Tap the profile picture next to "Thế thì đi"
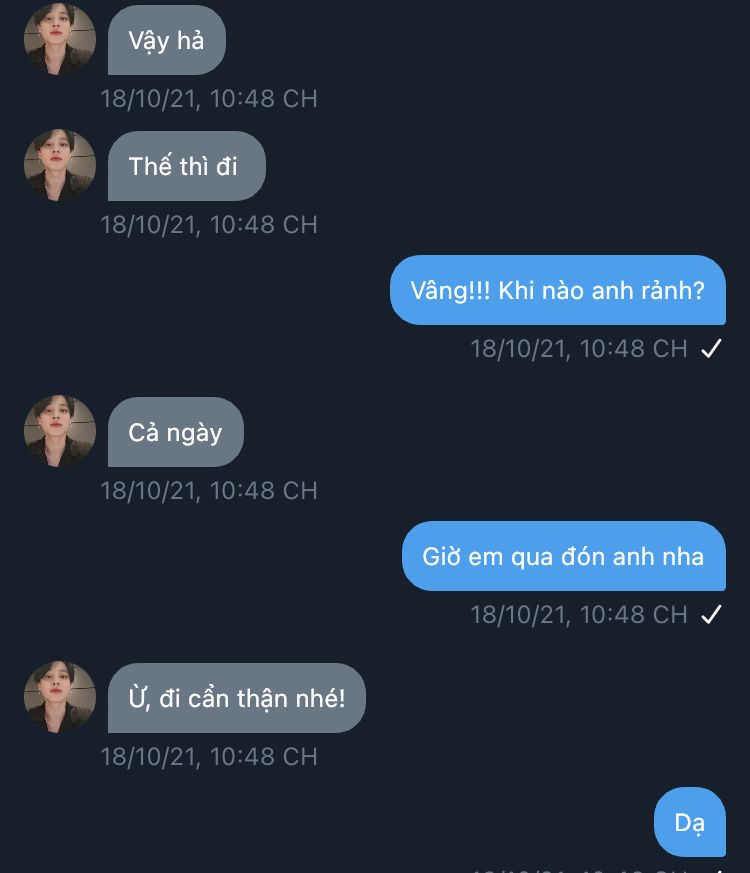The image size is (750, 873). (x=60, y=166)
